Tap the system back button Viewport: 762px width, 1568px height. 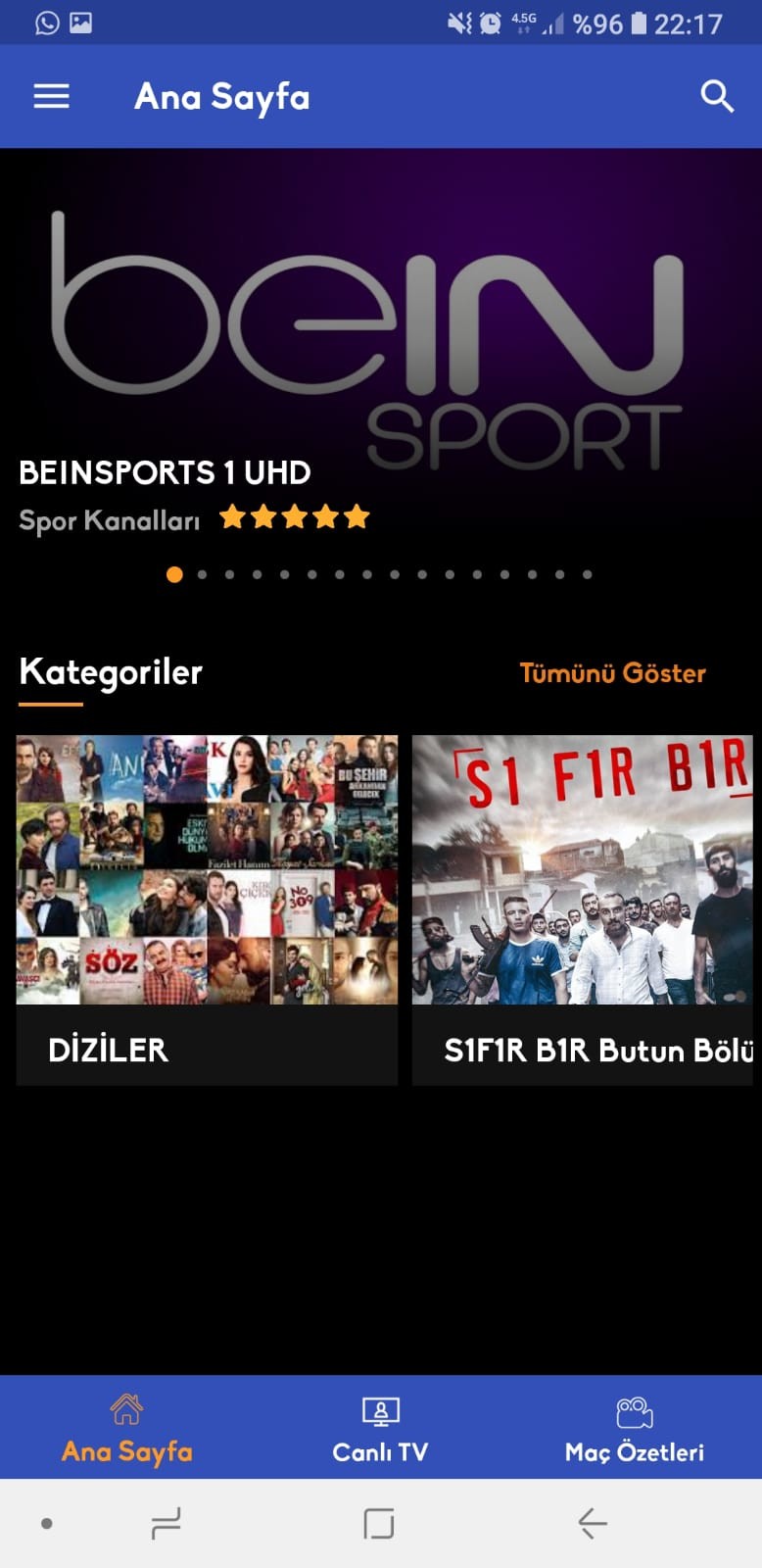593,1523
